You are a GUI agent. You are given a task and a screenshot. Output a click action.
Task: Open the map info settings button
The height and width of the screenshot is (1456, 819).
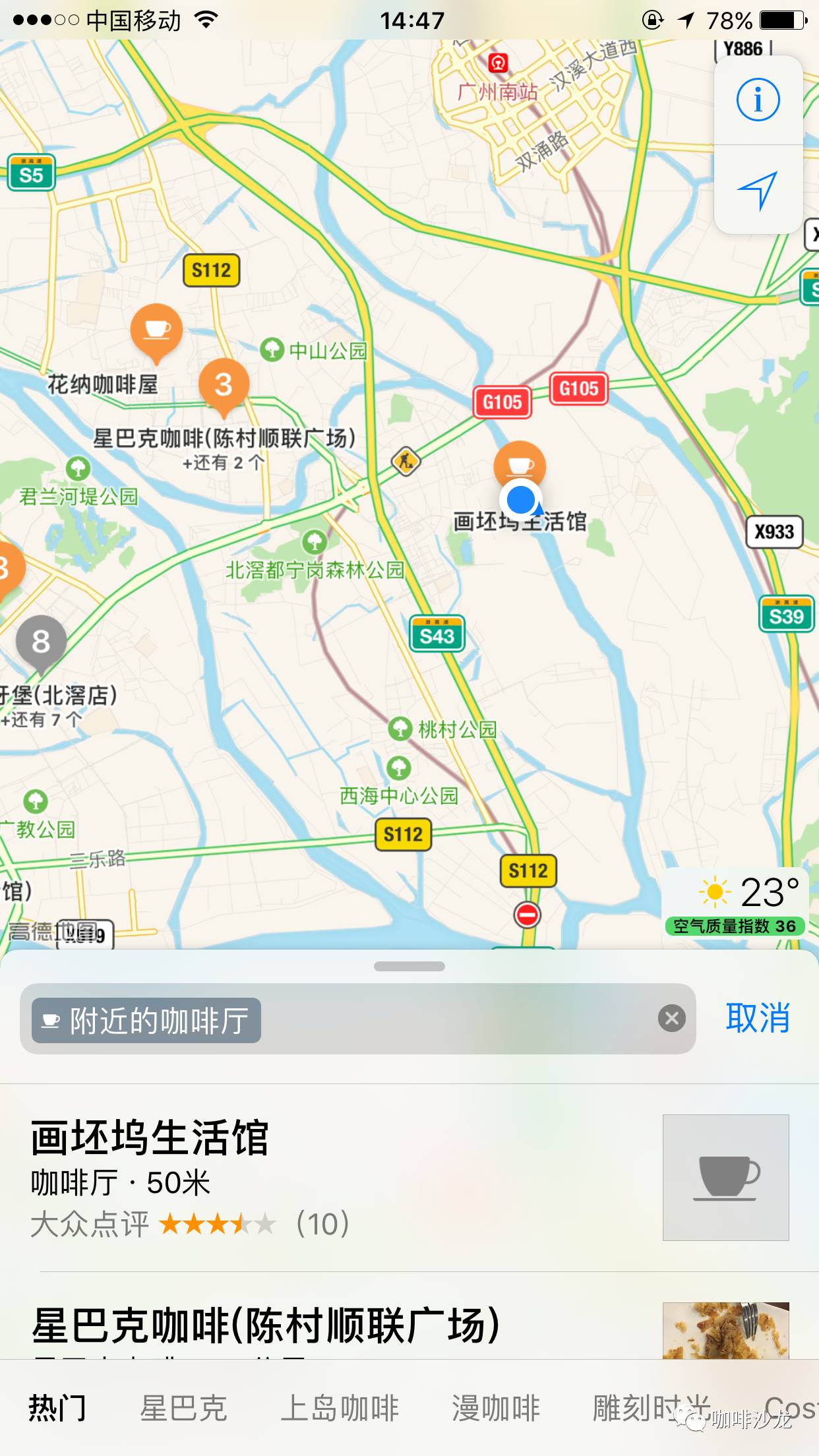click(758, 100)
